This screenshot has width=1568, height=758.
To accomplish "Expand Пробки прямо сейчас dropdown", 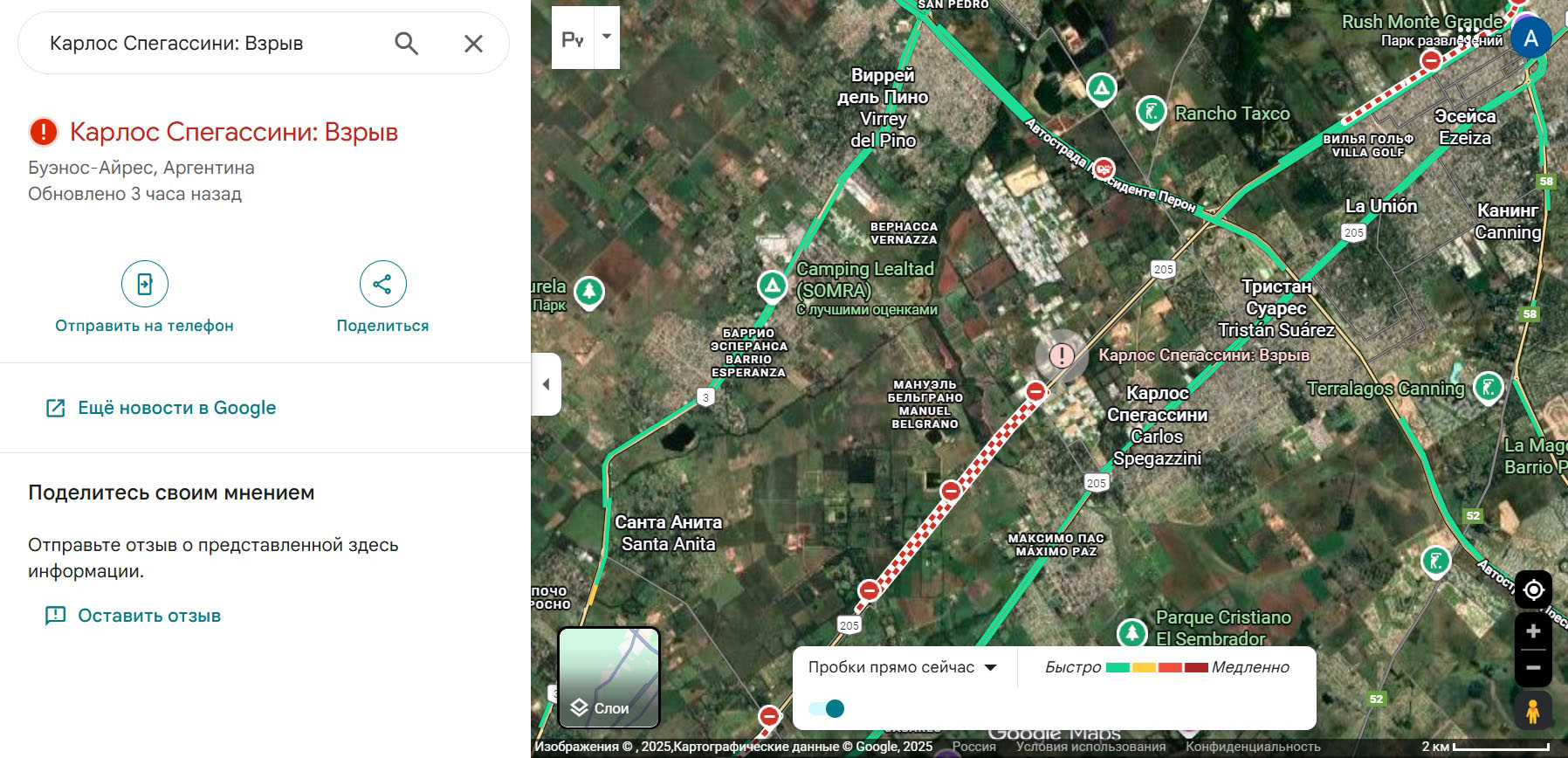I will pos(903,667).
